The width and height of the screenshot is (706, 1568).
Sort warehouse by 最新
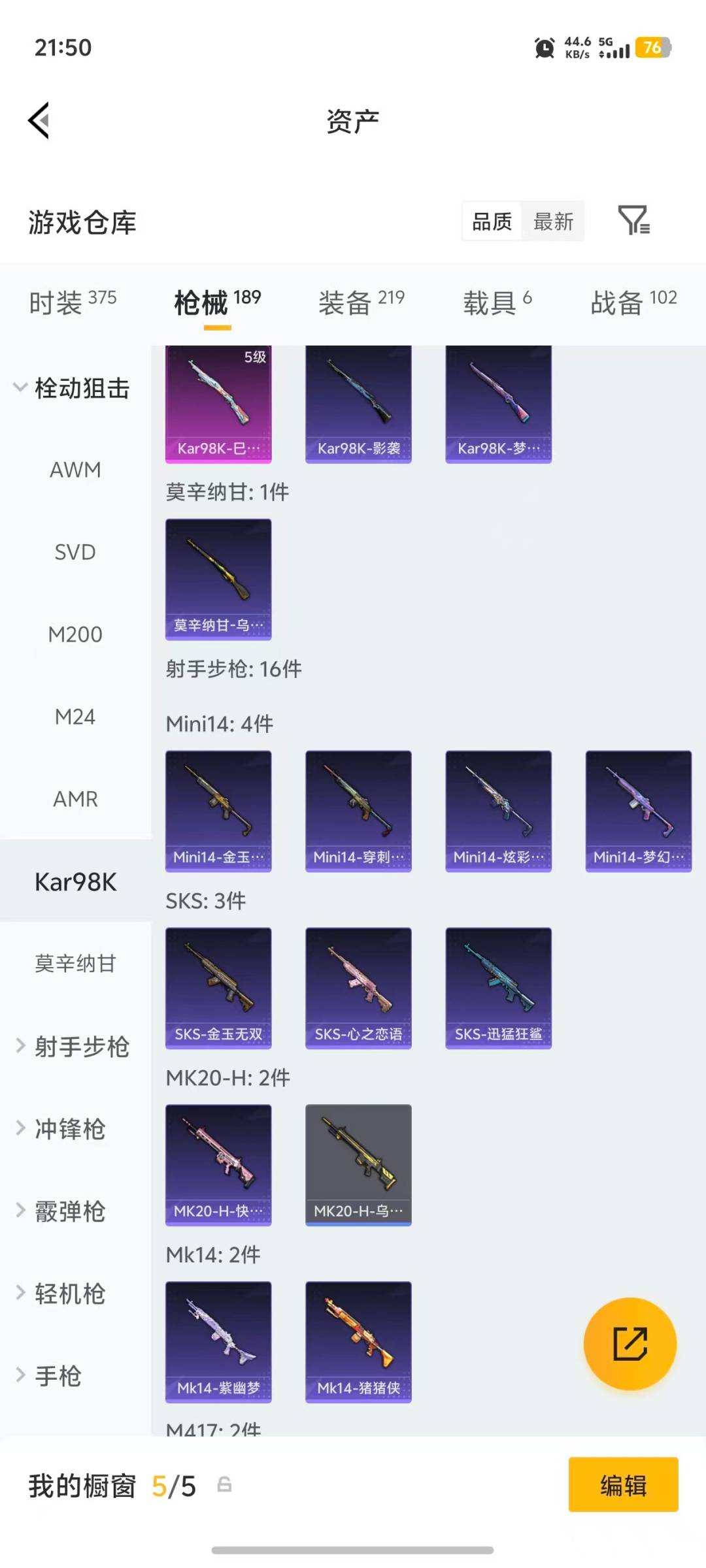coord(553,221)
